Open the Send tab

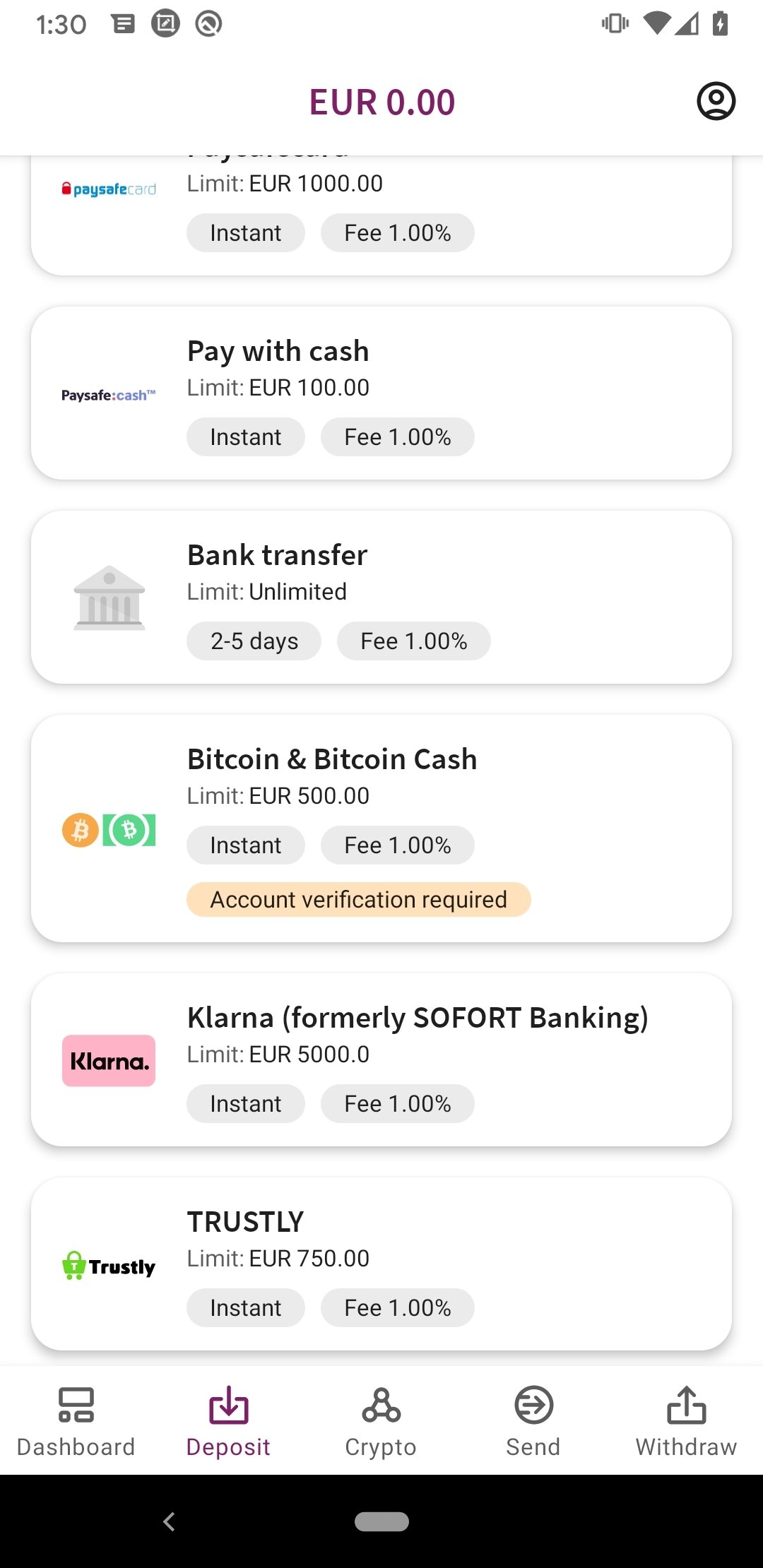click(x=534, y=1421)
